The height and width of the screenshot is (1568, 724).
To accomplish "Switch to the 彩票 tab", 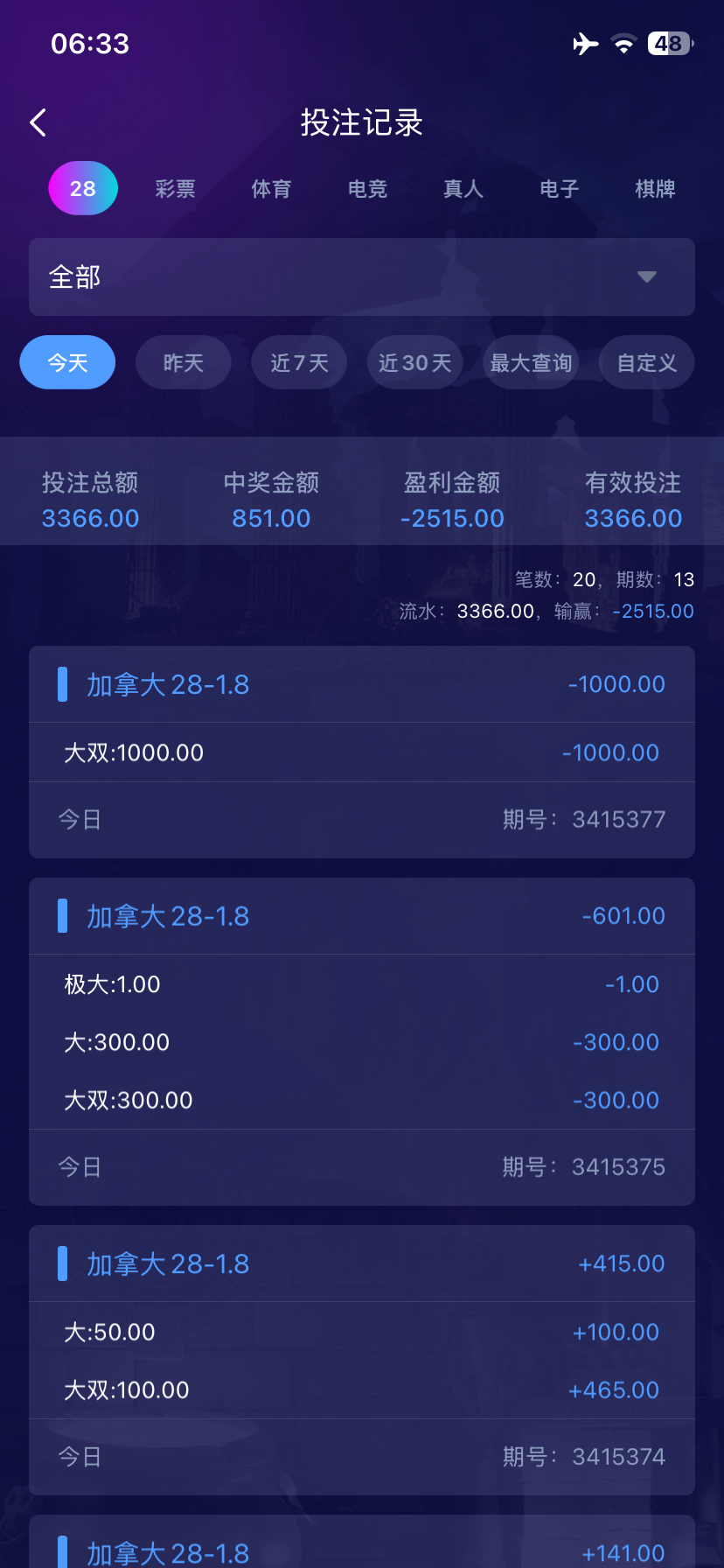I will tap(174, 188).
